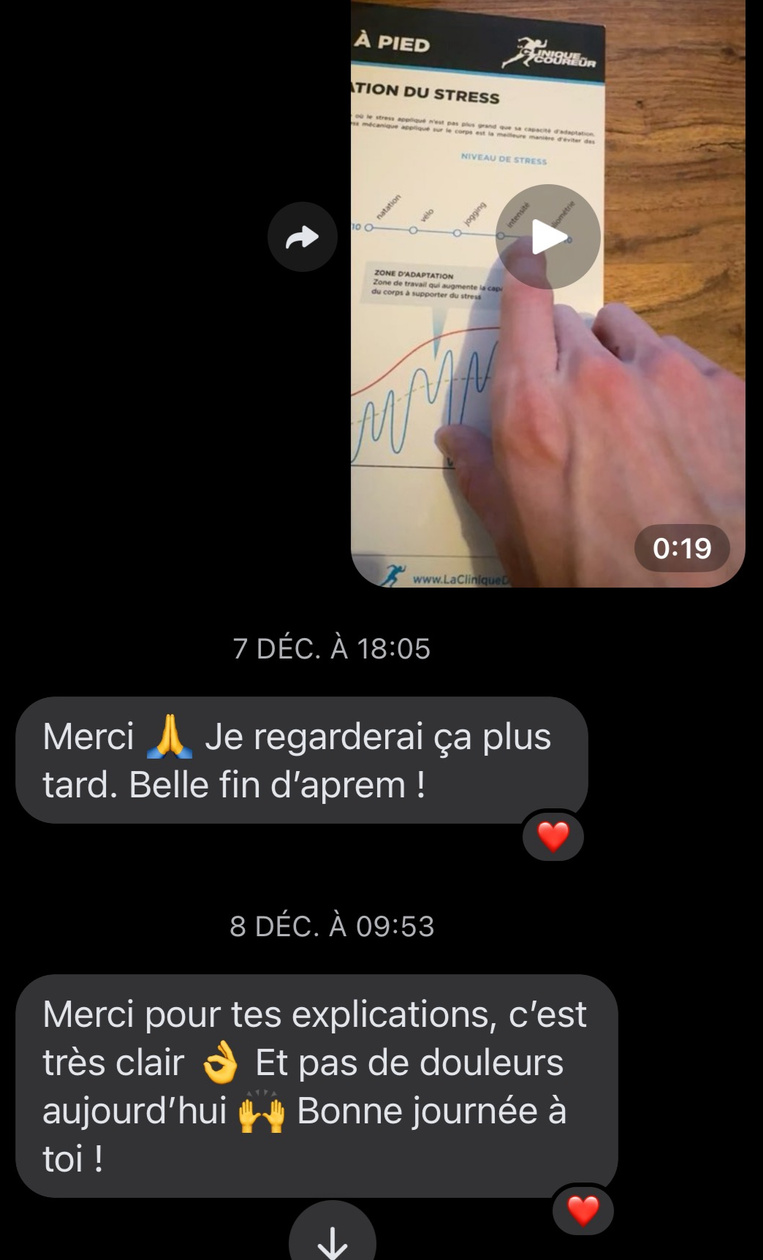Jump to latest messages with down arrow
The width and height of the screenshot is (763, 1260).
(x=332, y=1241)
